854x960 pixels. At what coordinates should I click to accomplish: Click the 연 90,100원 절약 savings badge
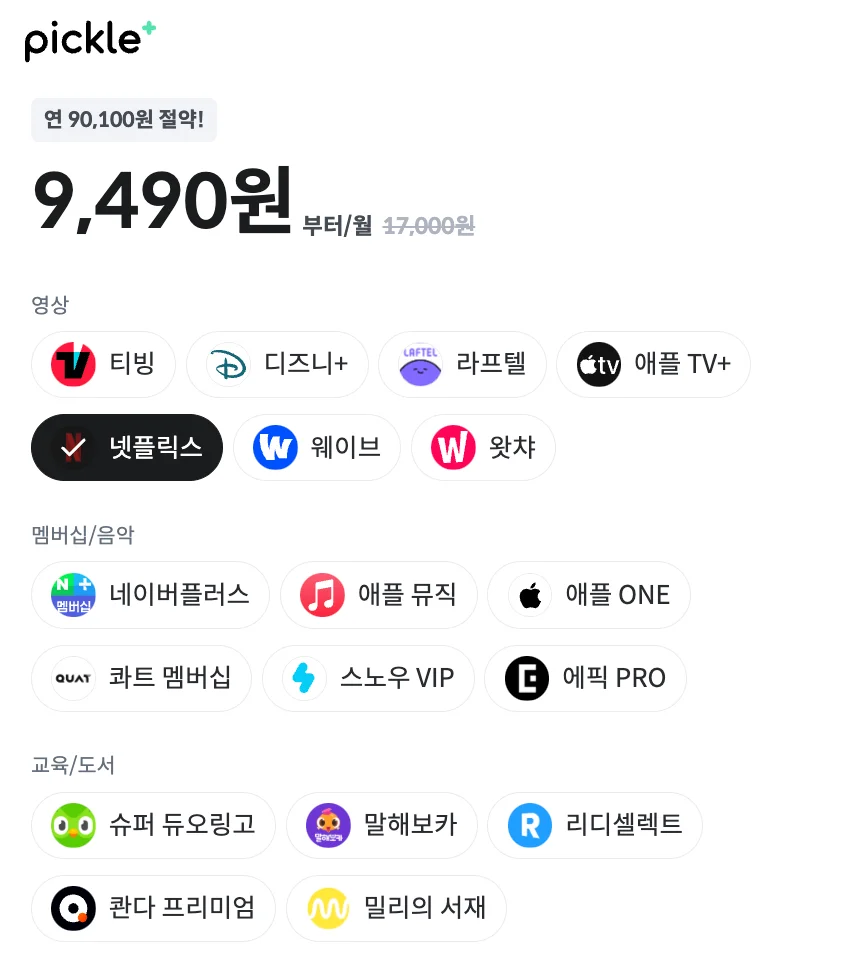tap(123, 119)
